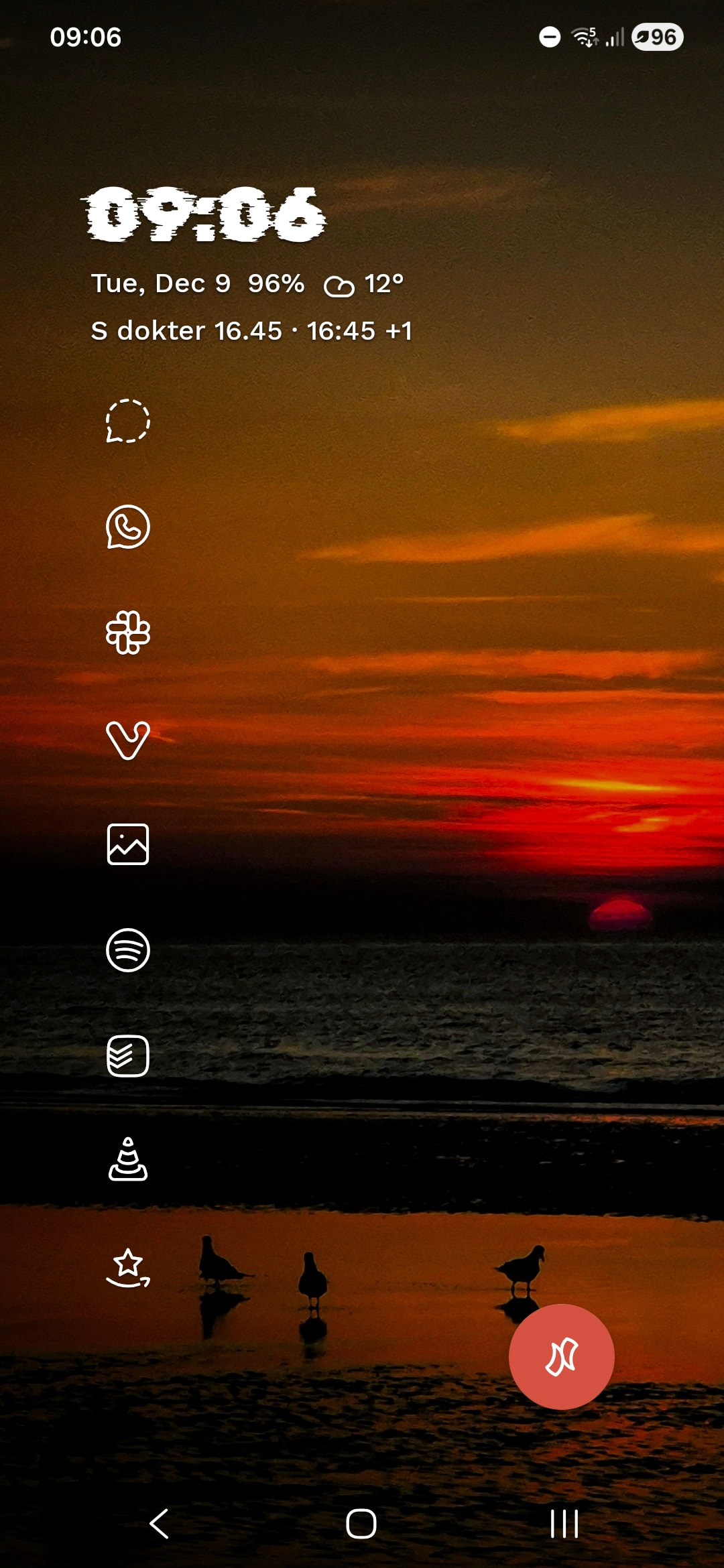Open recent apps from navigation bar
The image size is (724, 1568).
coord(564,1524)
